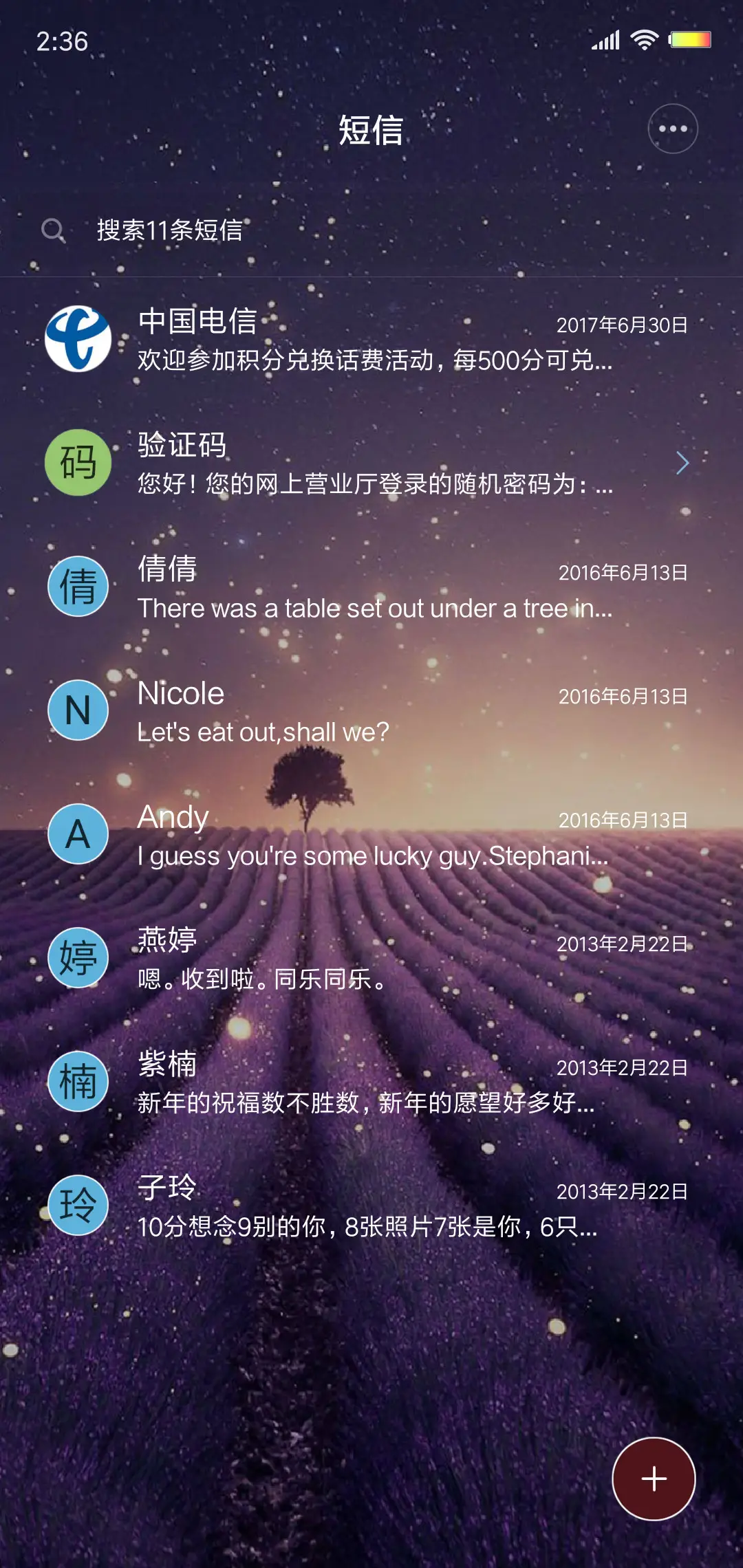Open 燕婷's avatar icon

coord(78,957)
